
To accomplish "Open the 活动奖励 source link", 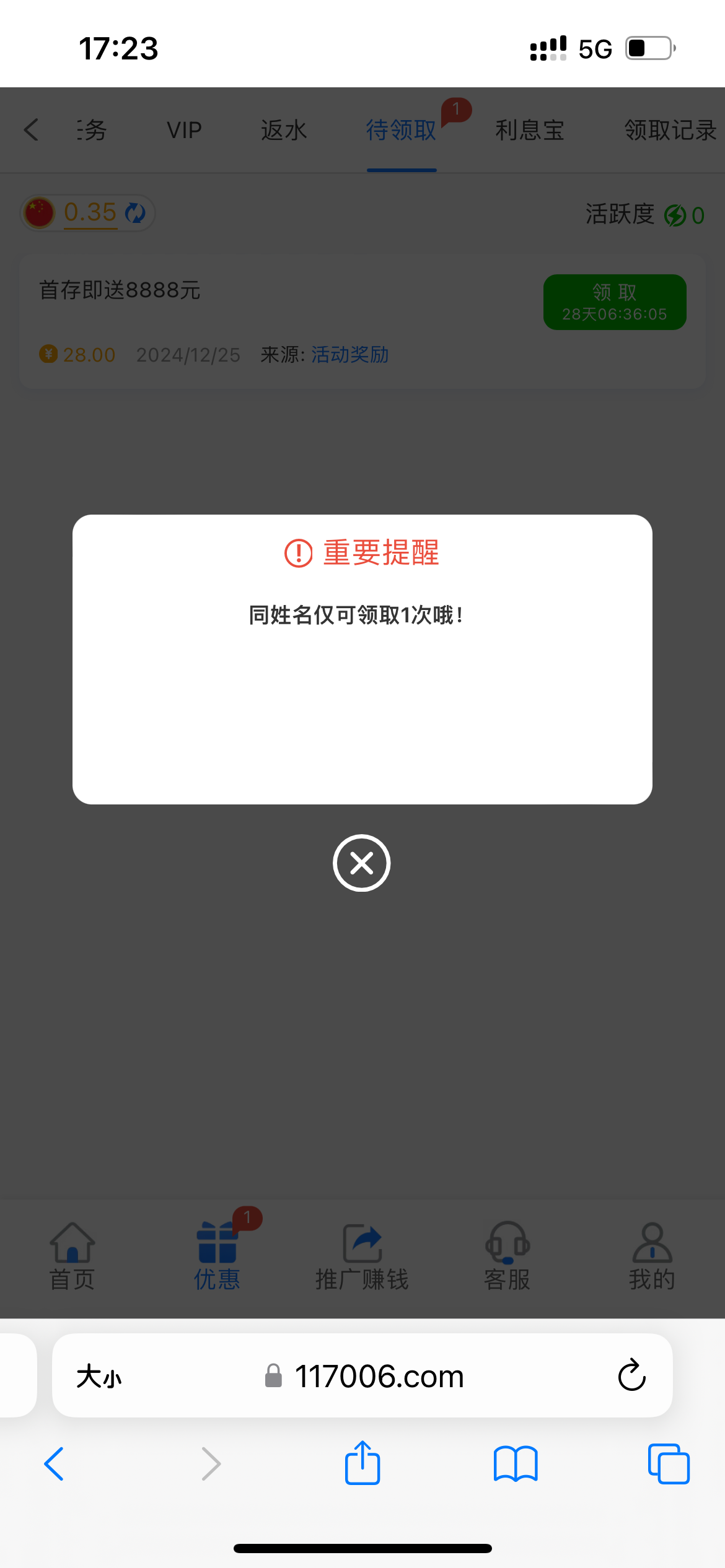I will pyautogui.click(x=349, y=355).
